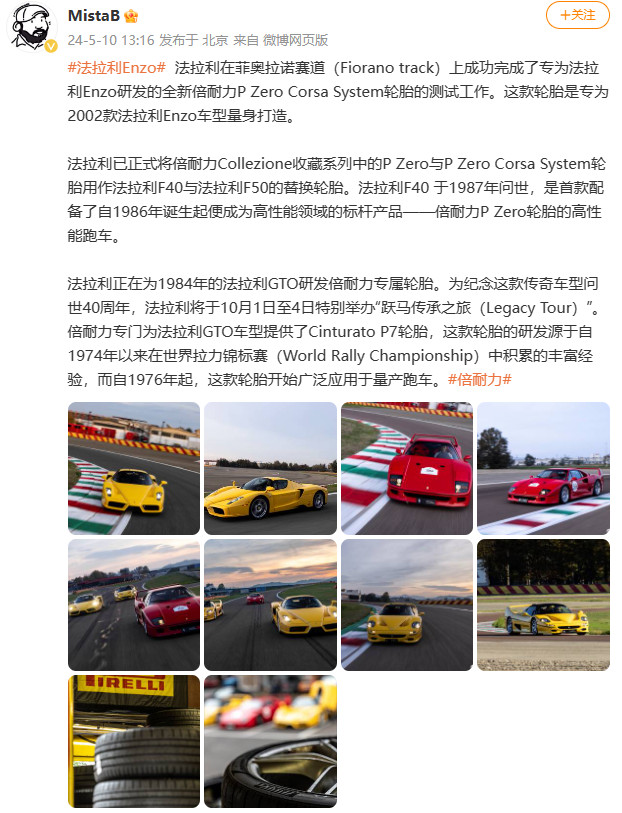
Task: View the first photo of the yellow Enzo head-on
Action: pyautogui.click(x=134, y=468)
